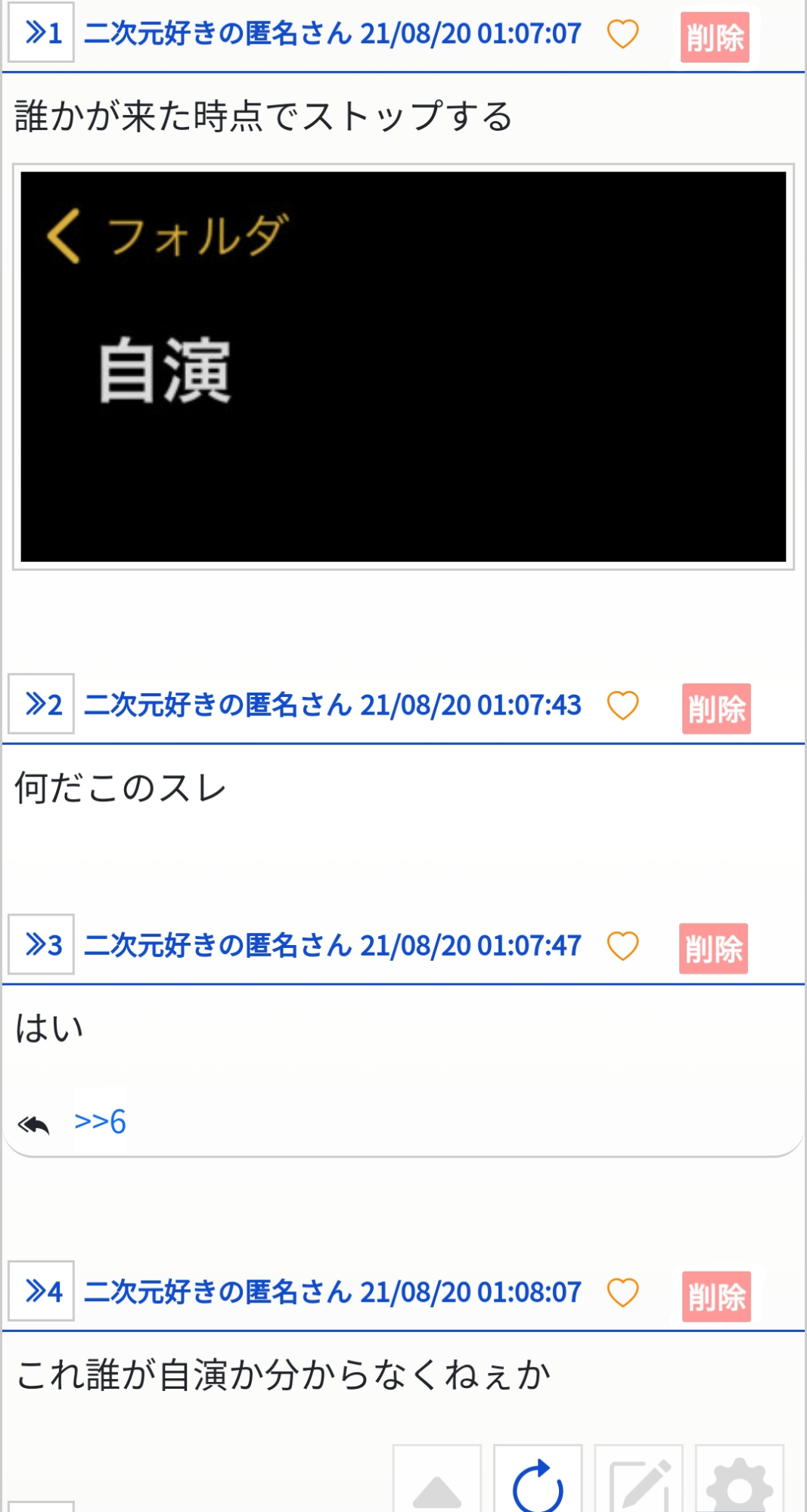Like post 4 with the heart icon
The image size is (807, 1512).
coord(623,1292)
